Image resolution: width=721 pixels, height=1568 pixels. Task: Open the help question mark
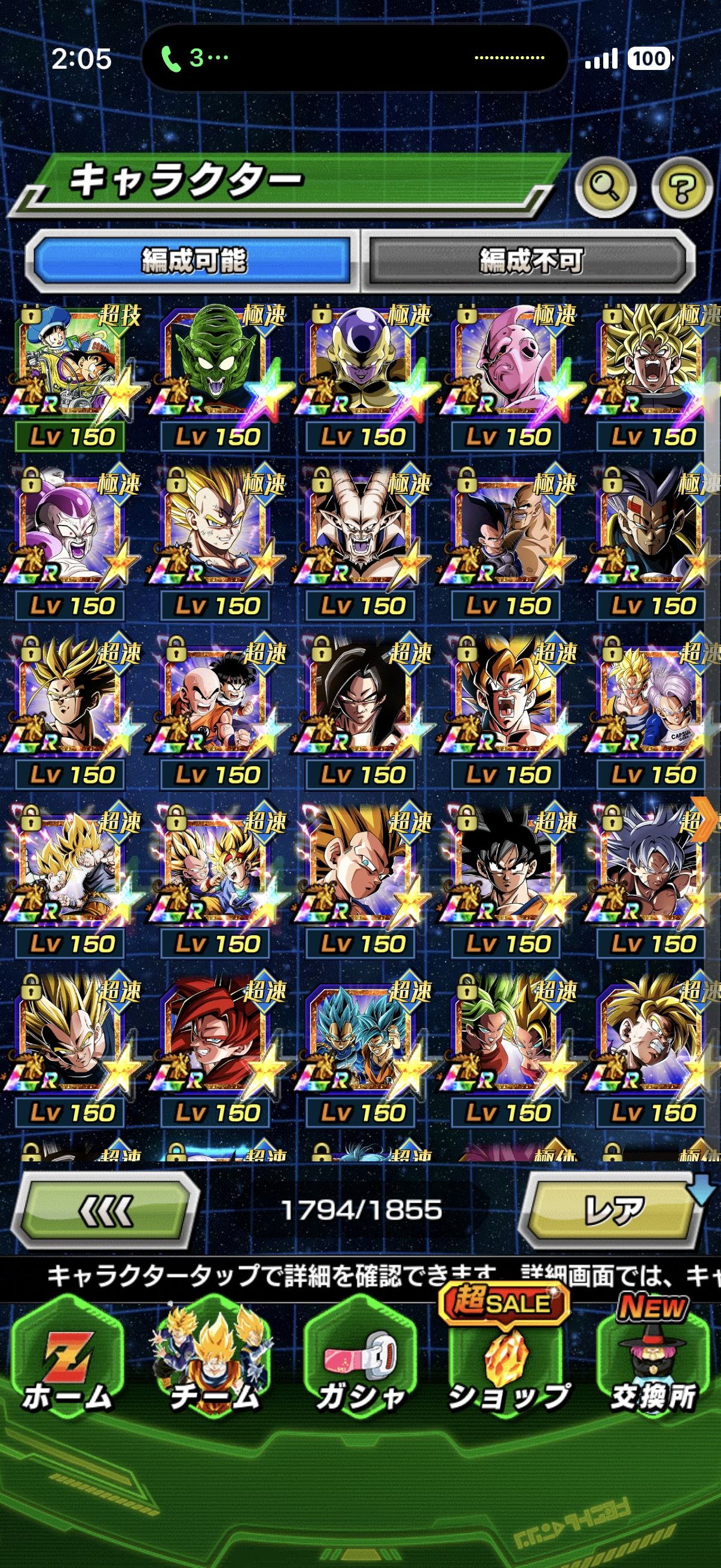682,188
